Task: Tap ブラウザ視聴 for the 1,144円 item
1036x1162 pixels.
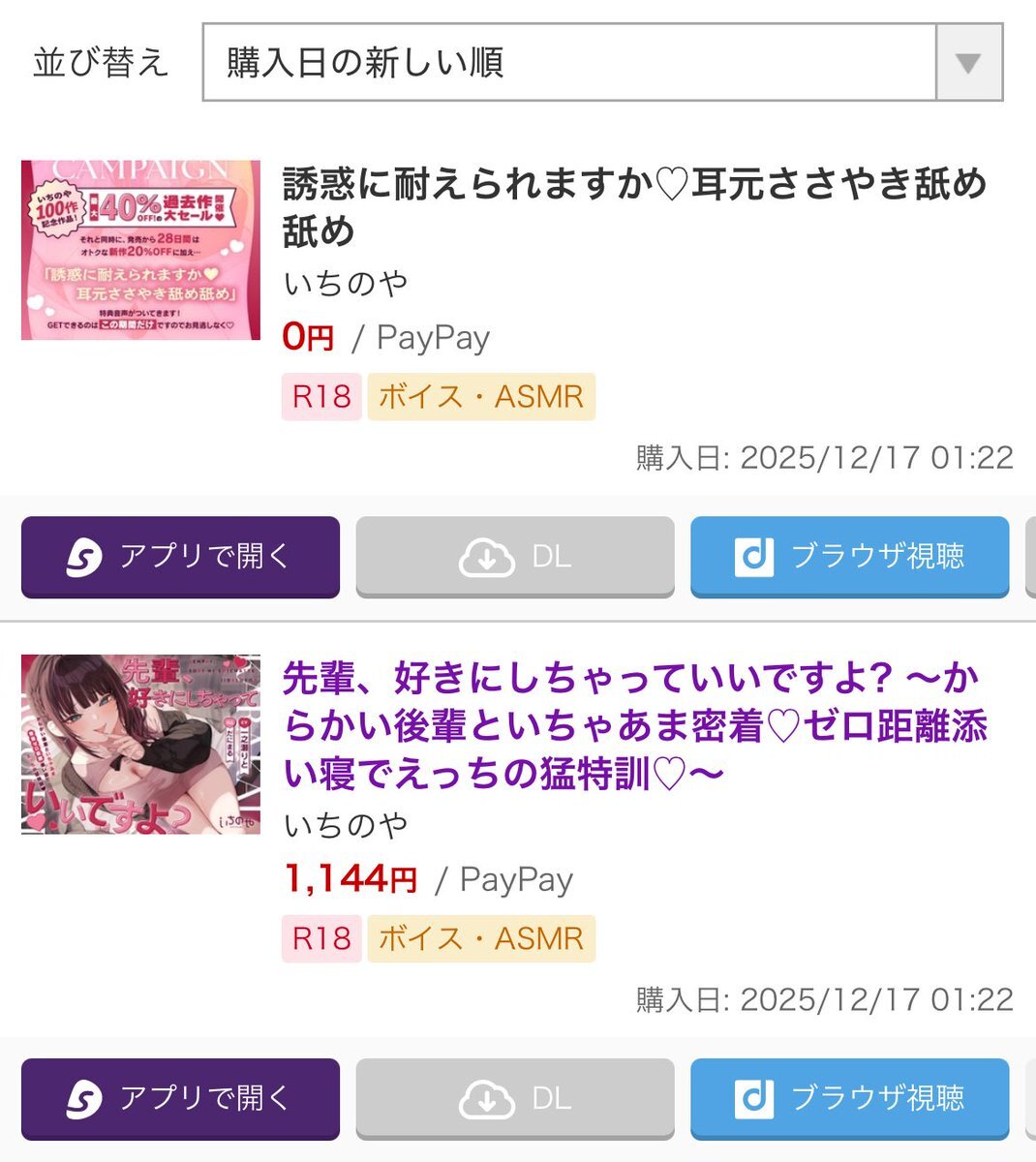Action: click(849, 1098)
